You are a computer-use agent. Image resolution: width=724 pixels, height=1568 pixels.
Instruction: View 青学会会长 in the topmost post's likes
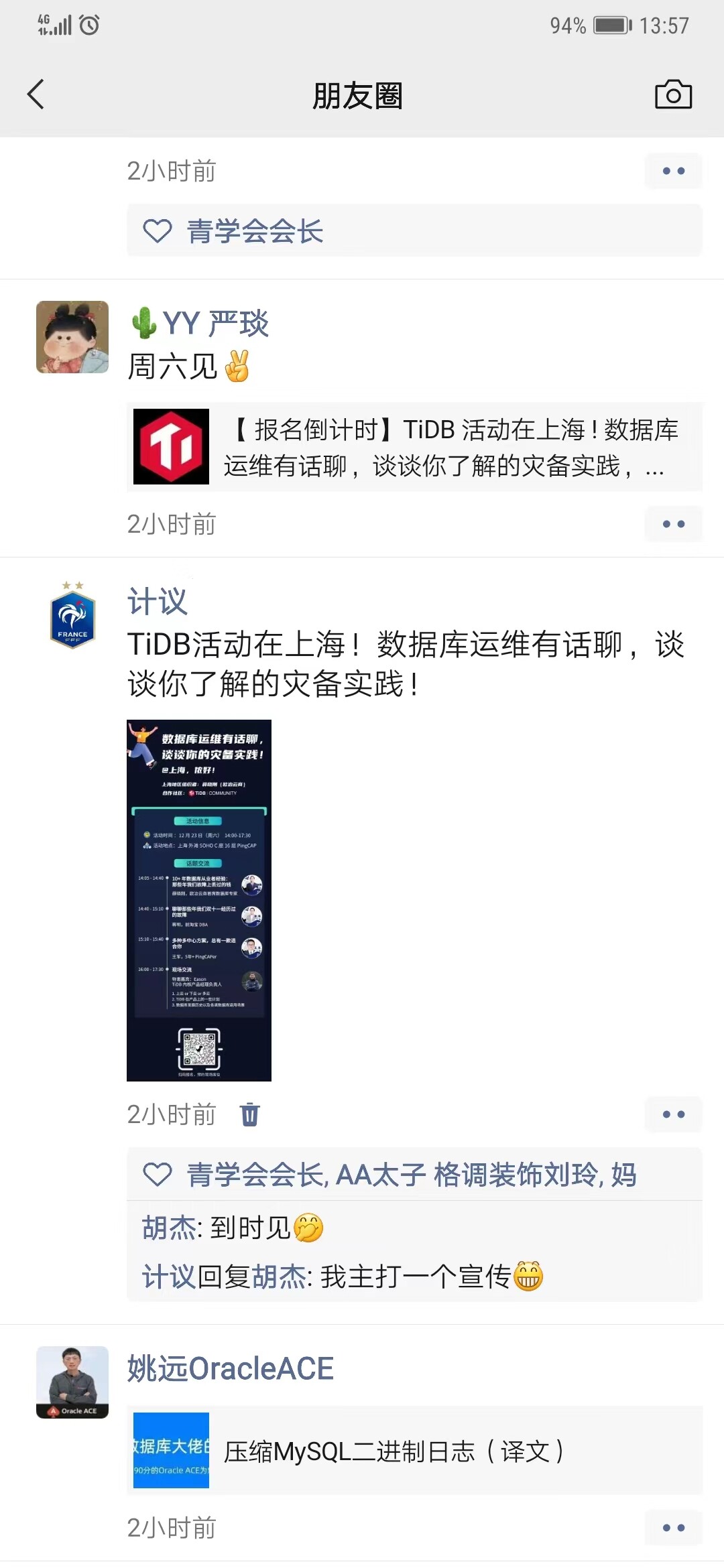click(255, 232)
